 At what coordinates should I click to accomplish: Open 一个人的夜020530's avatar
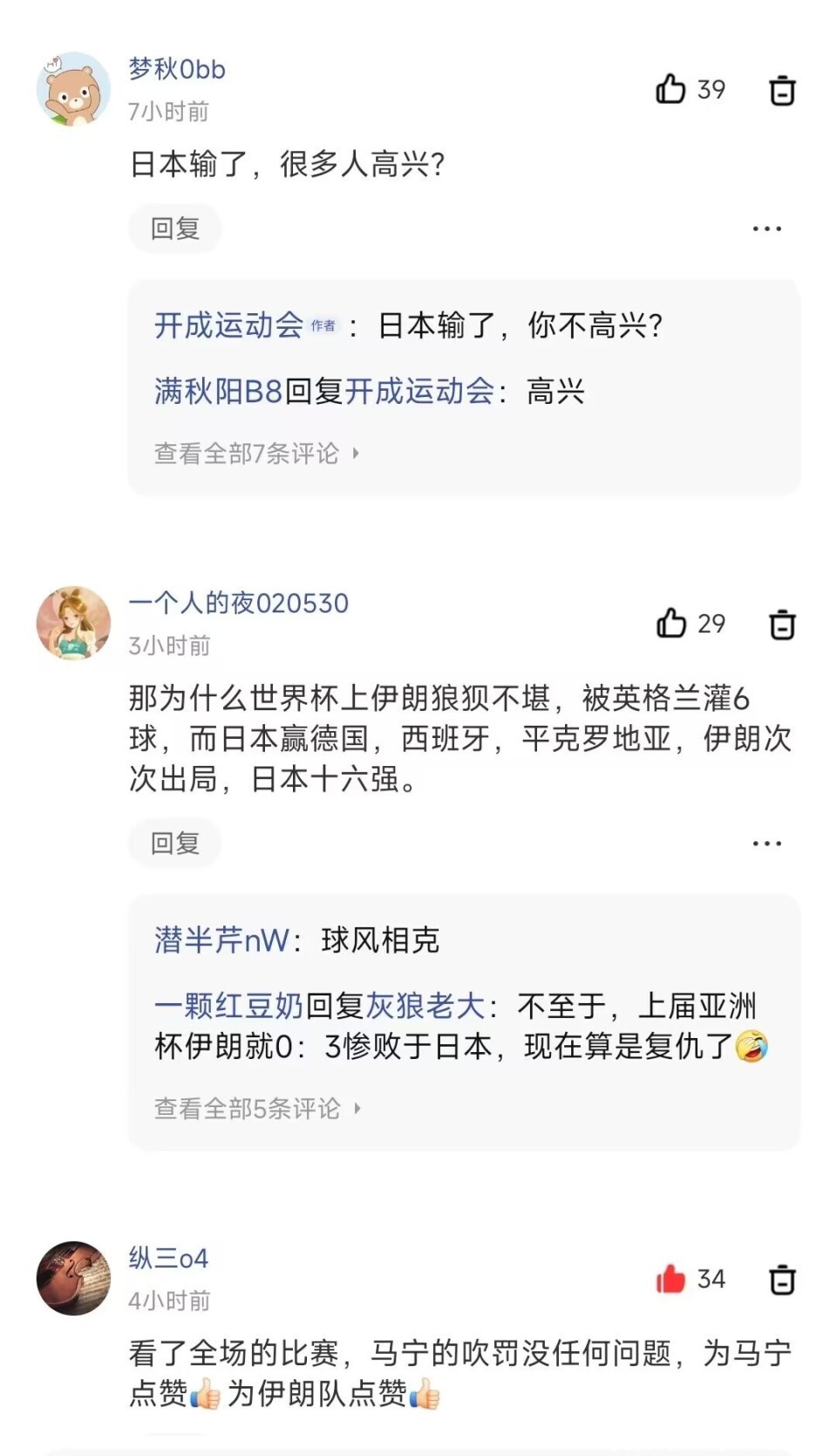click(x=73, y=623)
